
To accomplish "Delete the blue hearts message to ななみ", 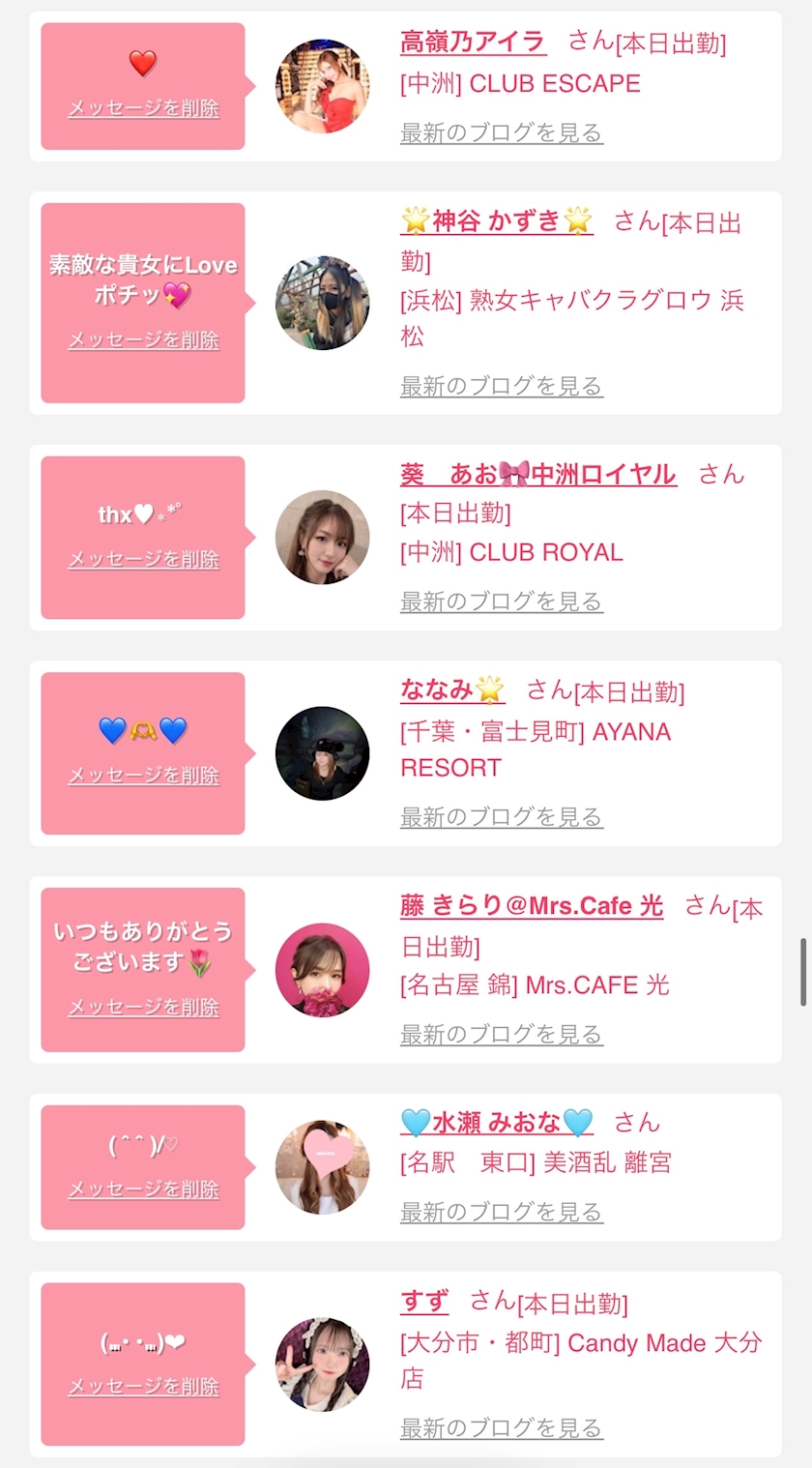I will click(143, 776).
